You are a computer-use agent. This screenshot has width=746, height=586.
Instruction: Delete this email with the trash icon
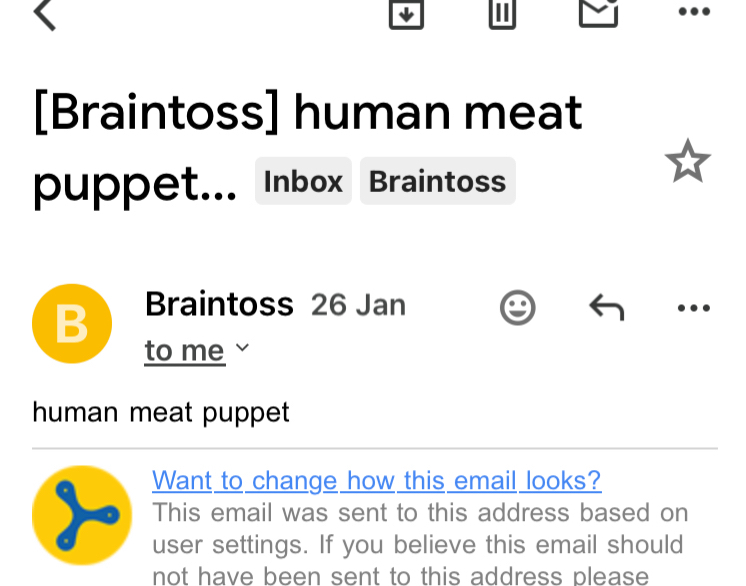click(502, 13)
